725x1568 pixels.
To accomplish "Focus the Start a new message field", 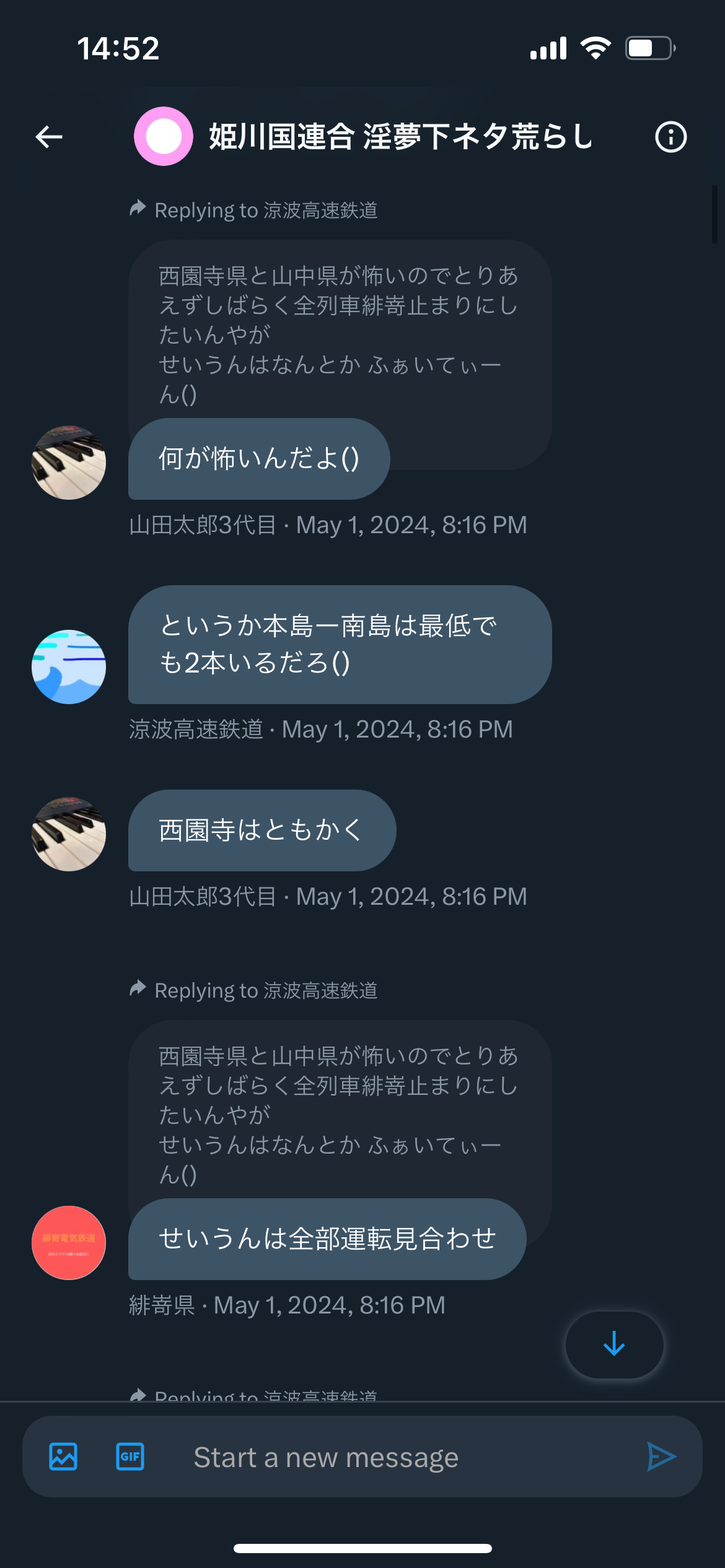I will (397, 1457).
